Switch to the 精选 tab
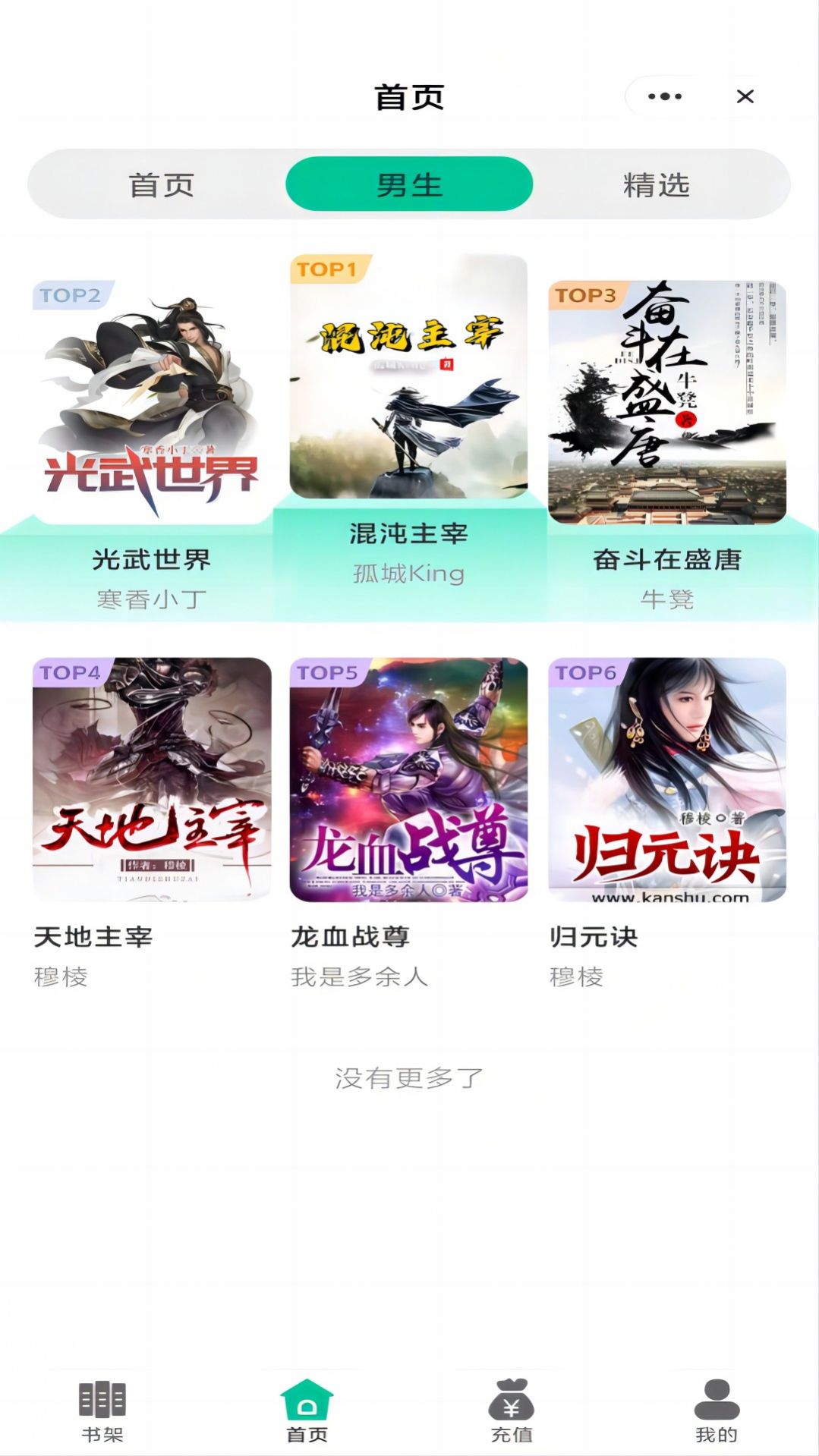This screenshot has width=819, height=1456. point(656,184)
